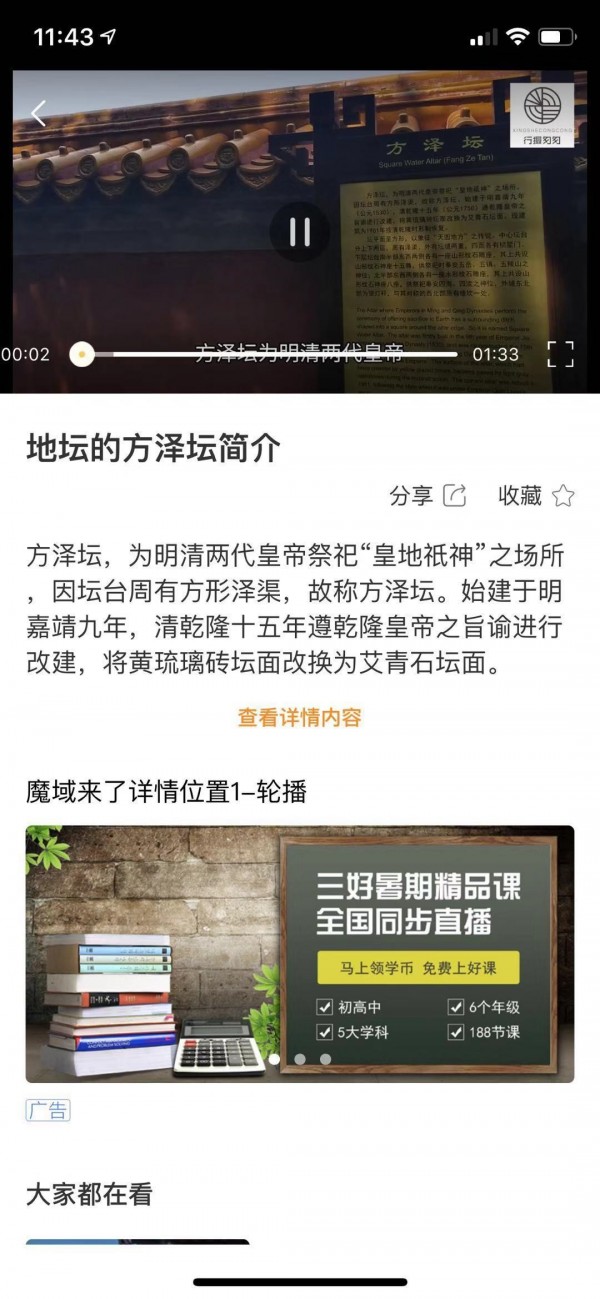Tap the video progress bar to seek

pos(270,354)
